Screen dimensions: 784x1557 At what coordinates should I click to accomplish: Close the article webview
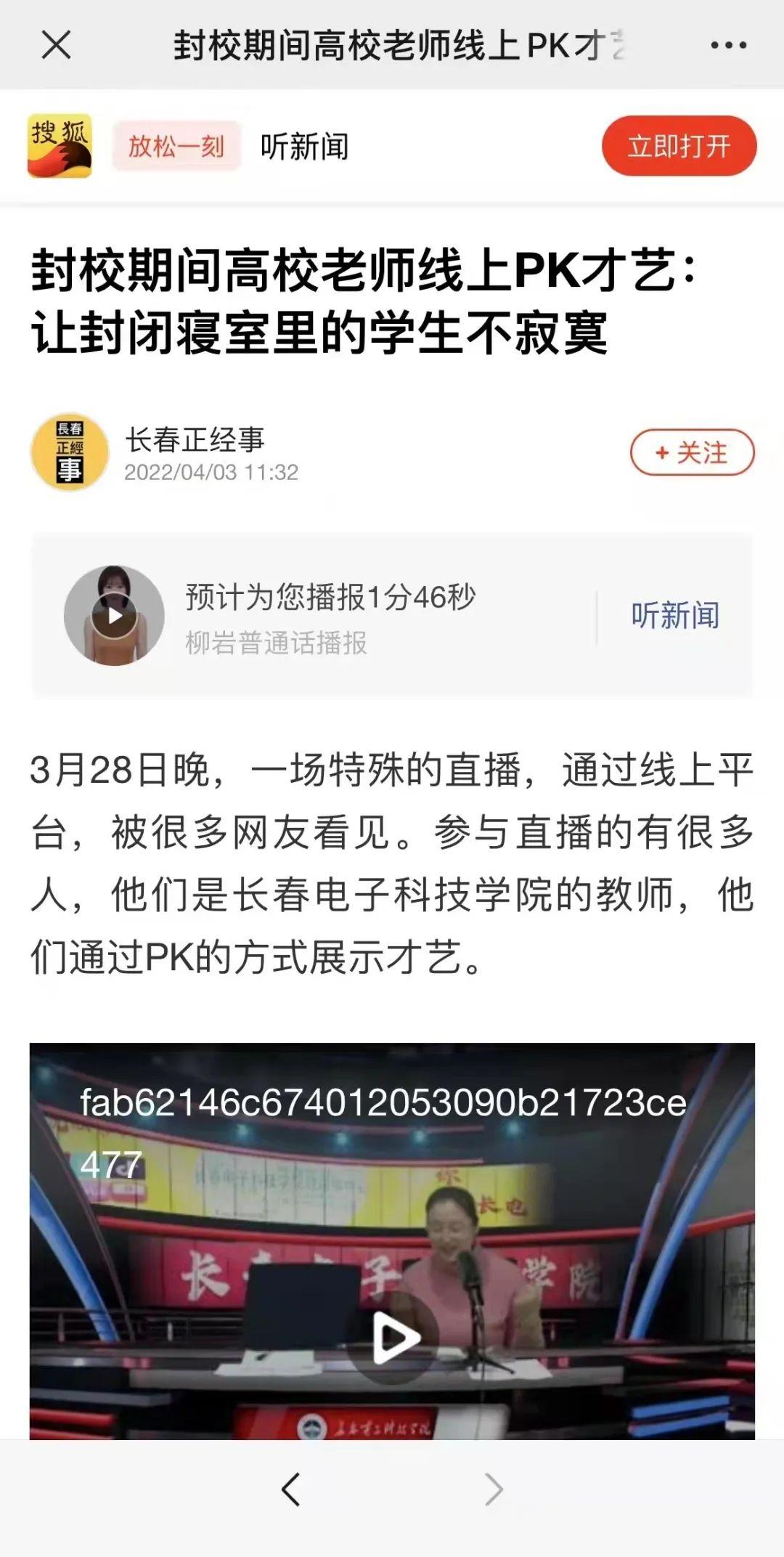[x=56, y=45]
